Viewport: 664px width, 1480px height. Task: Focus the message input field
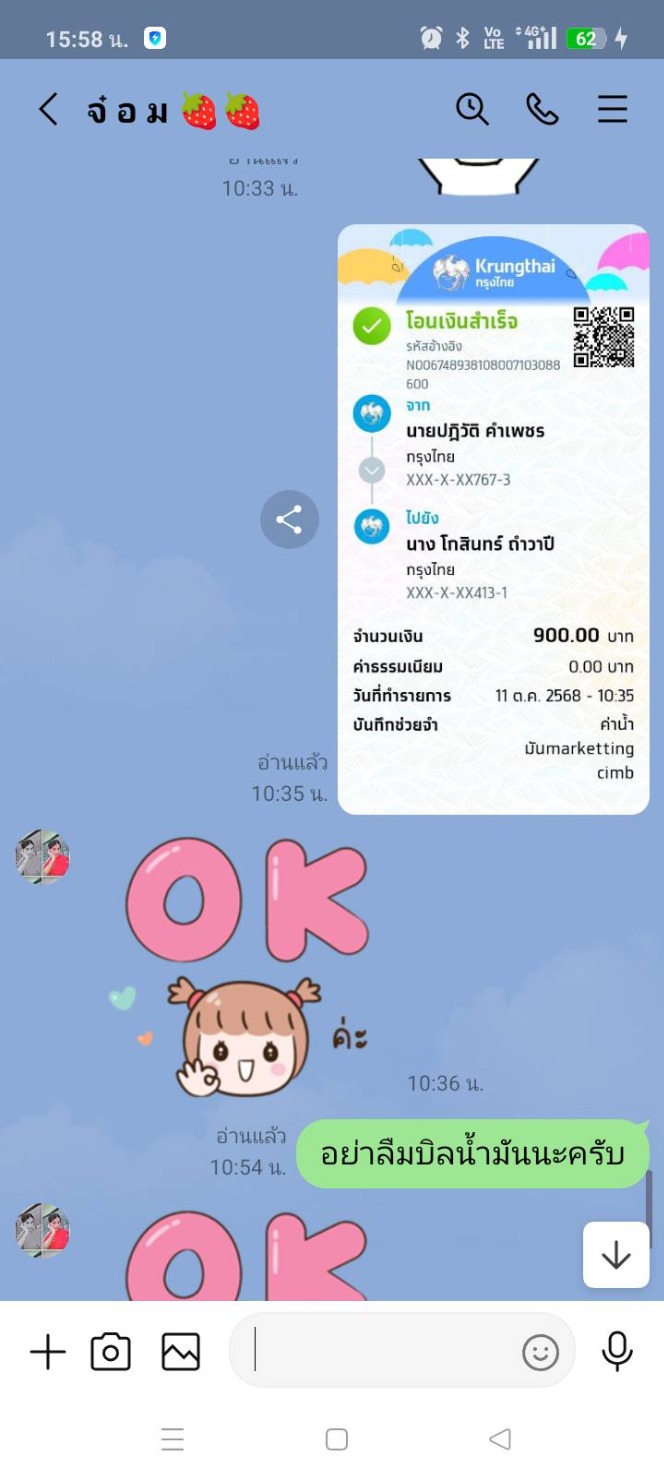coord(380,1350)
